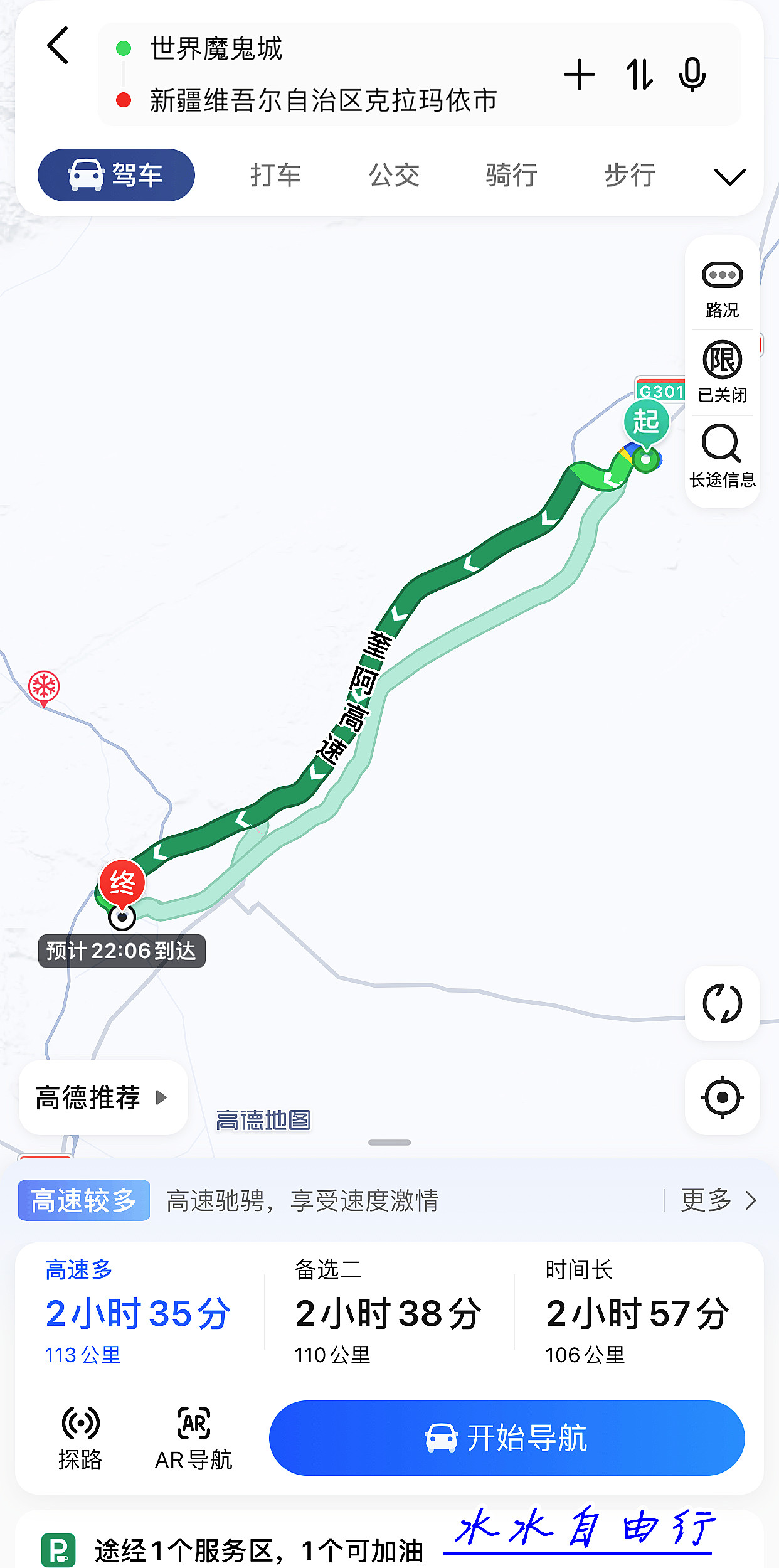The image size is (779, 1568).
Task: Refresh the route with the circular arrows
Action: (723, 1003)
